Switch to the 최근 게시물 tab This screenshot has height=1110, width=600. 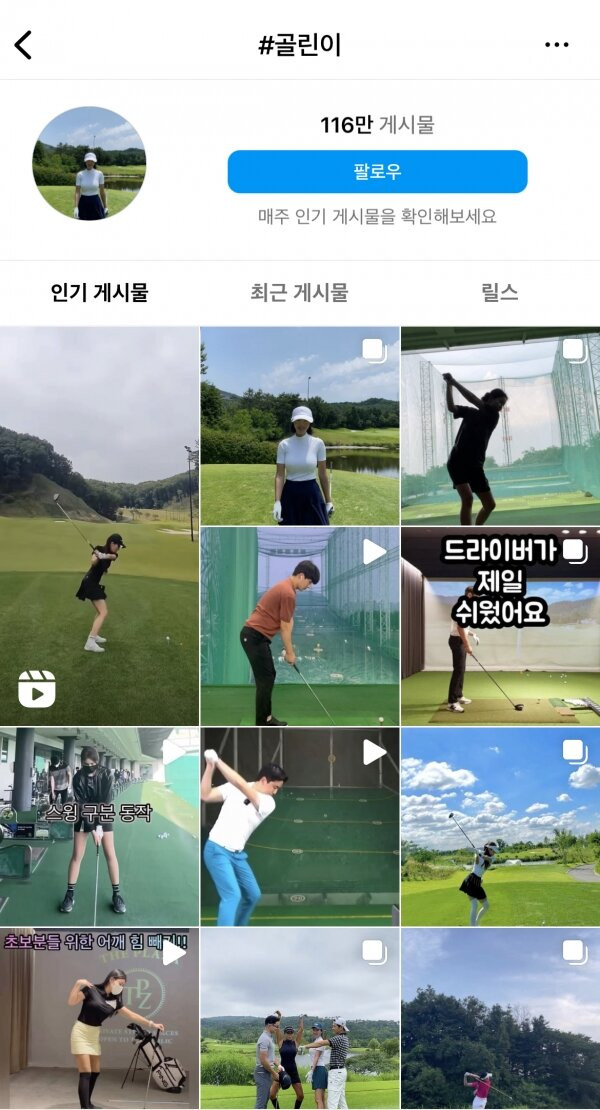pyautogui.click(x=299, y=293)
